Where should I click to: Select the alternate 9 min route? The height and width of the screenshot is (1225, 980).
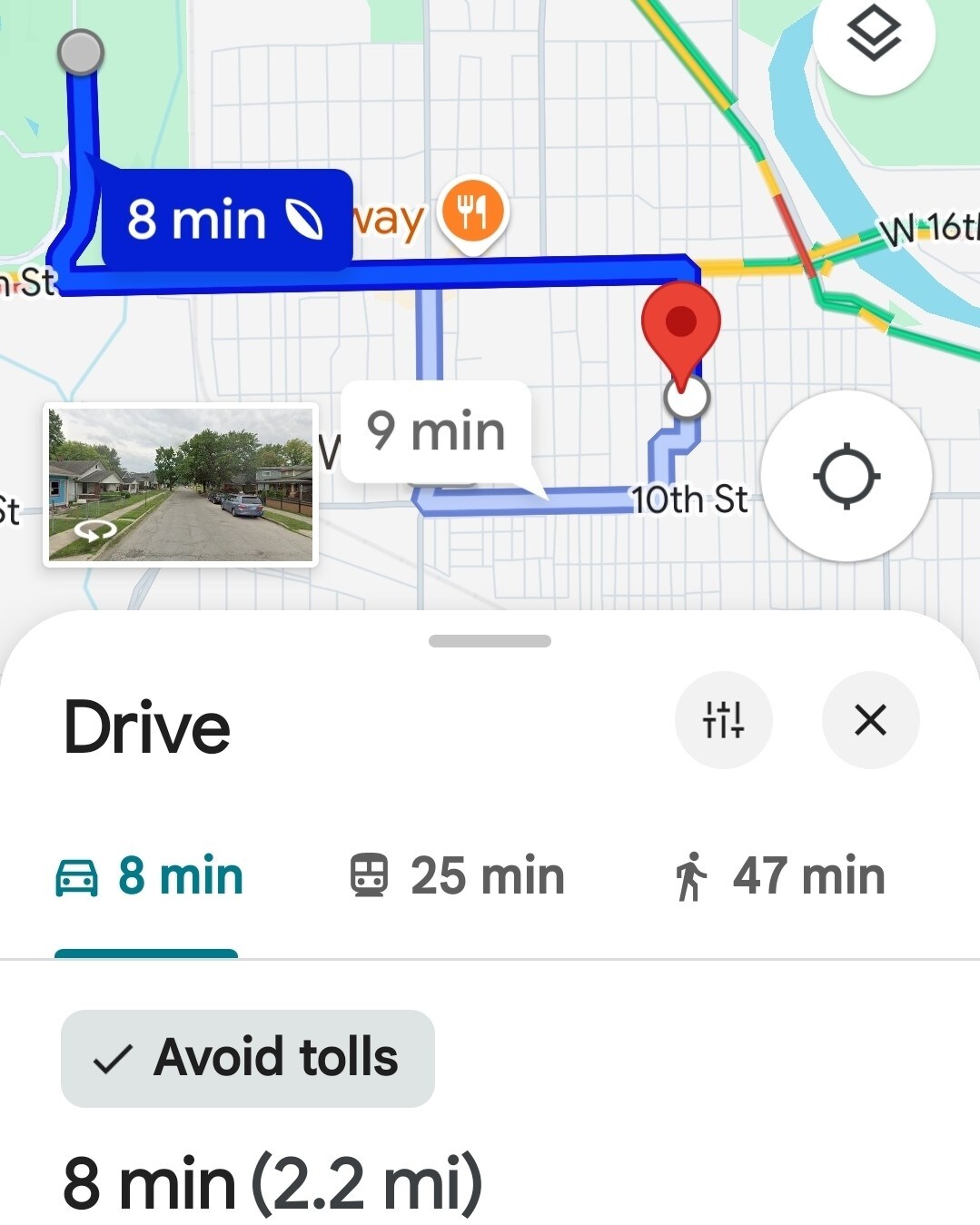(435, 431)
